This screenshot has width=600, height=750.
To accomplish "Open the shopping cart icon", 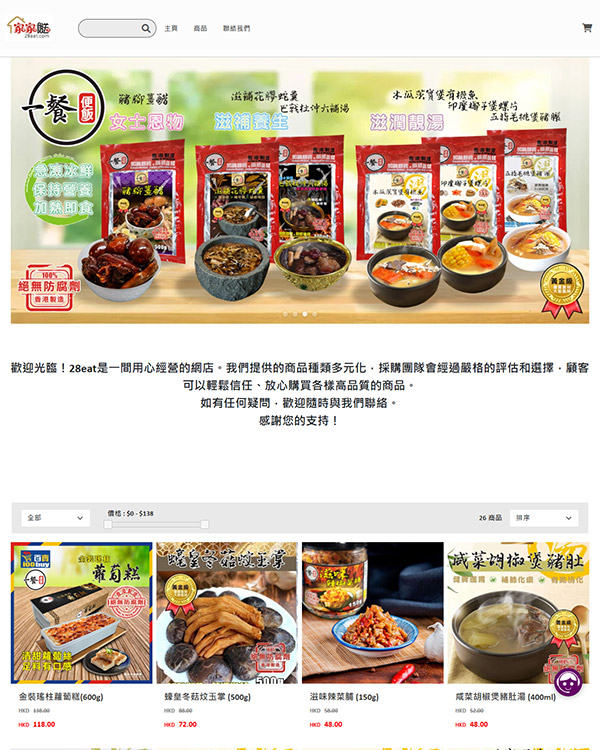I will coord(586,28).
